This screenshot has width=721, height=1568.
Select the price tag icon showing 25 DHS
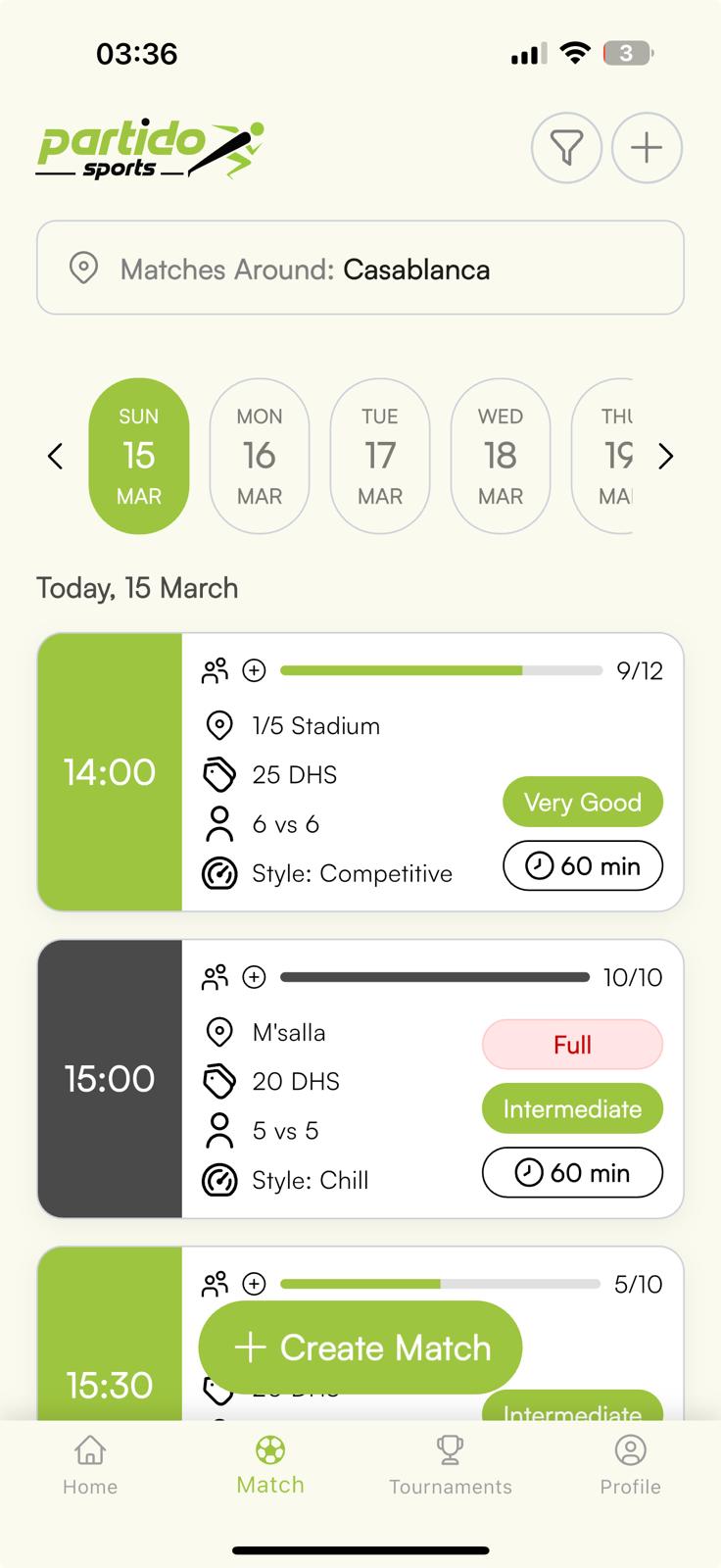pos(219,774)
